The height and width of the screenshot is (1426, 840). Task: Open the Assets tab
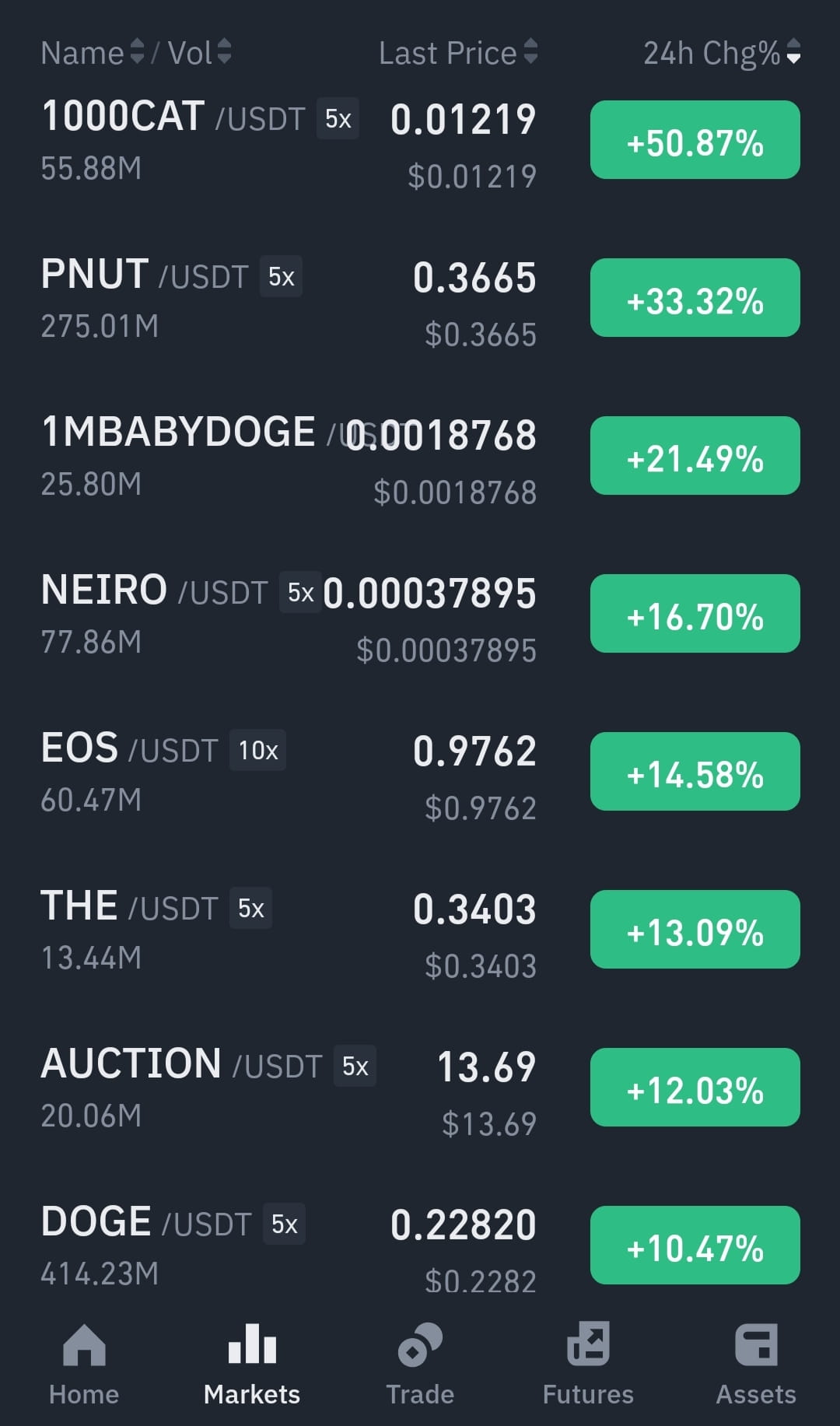tap(756, 1365)
